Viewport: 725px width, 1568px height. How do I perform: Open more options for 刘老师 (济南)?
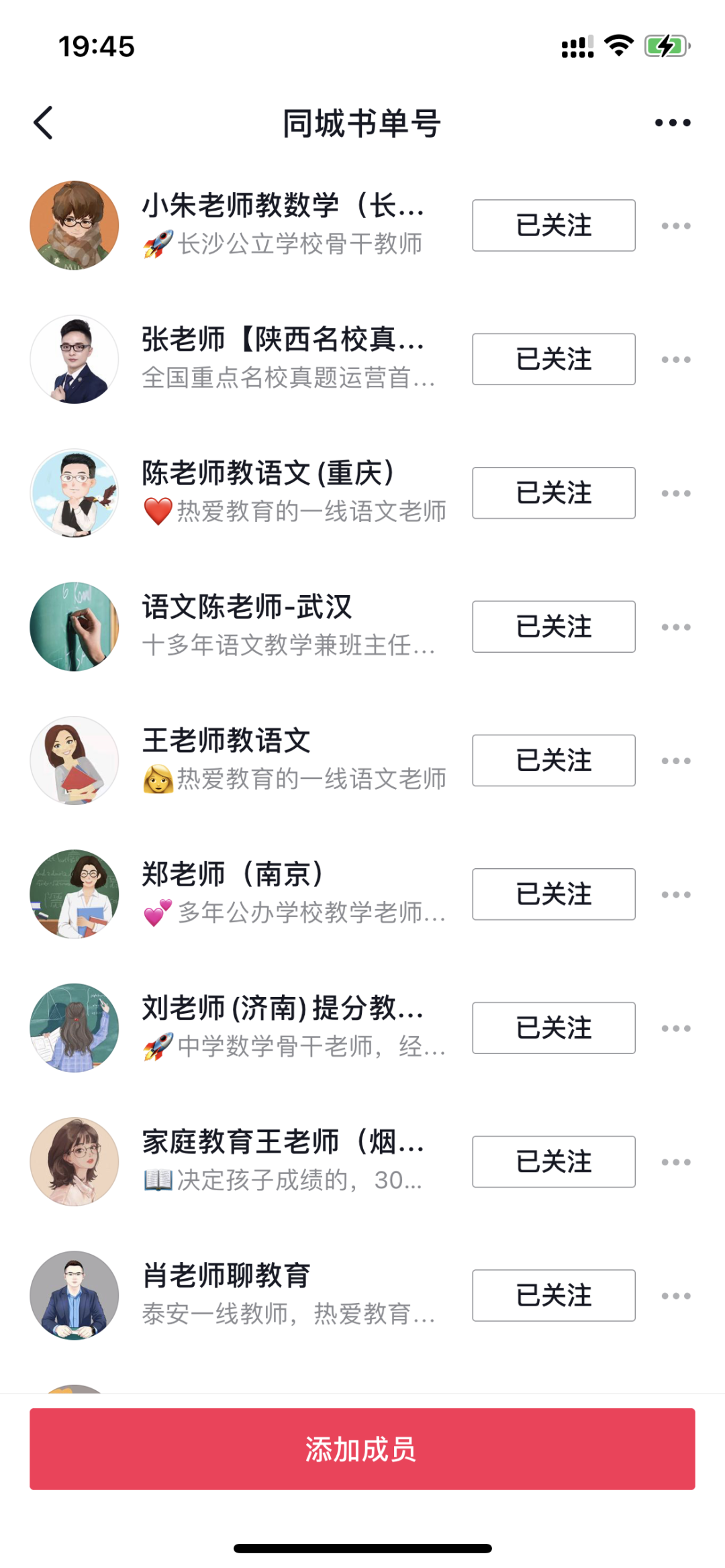point(675,1028)
